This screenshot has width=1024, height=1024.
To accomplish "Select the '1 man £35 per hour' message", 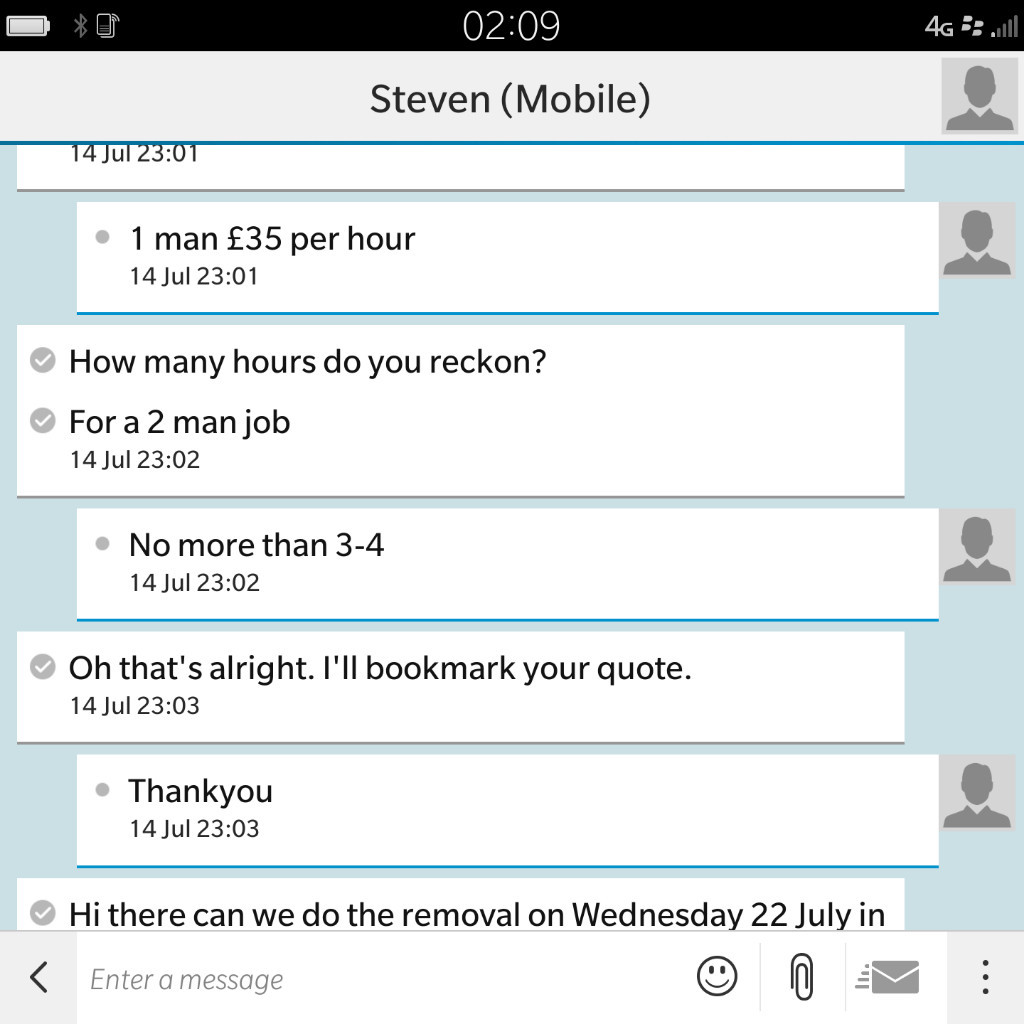I will point(272,239).
